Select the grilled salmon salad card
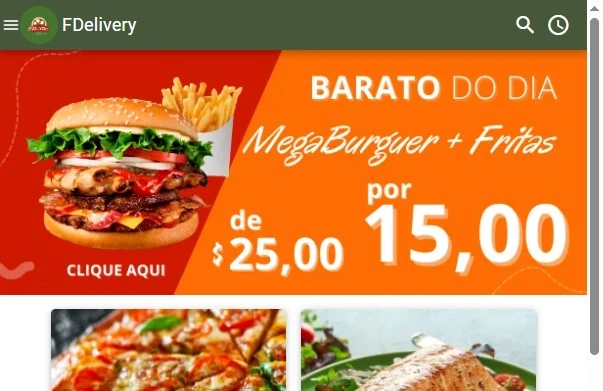This screenshot has height=391, width=603. (x=419, y=350)
